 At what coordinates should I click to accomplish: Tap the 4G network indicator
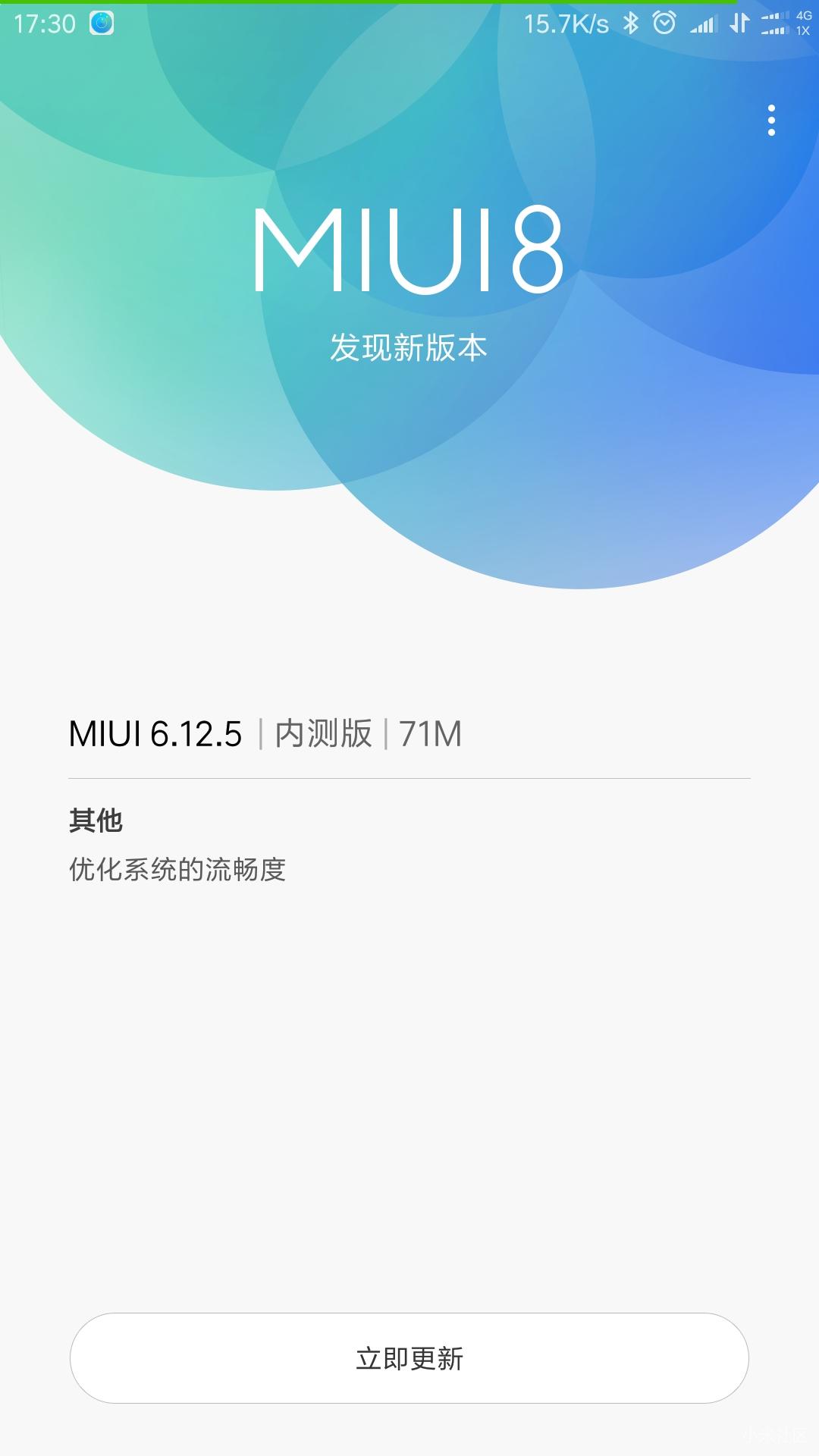point(802,15)
